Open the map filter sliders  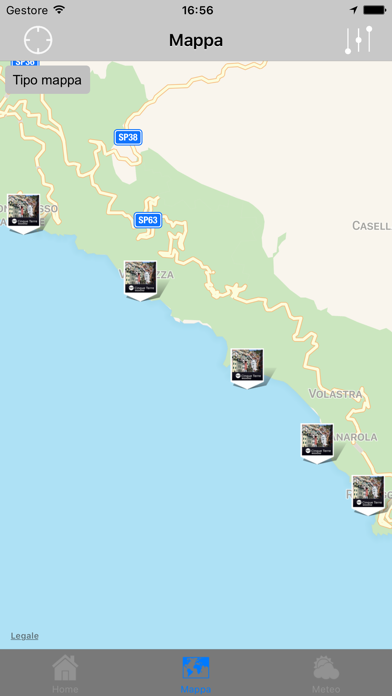click(x=359, y=40)
